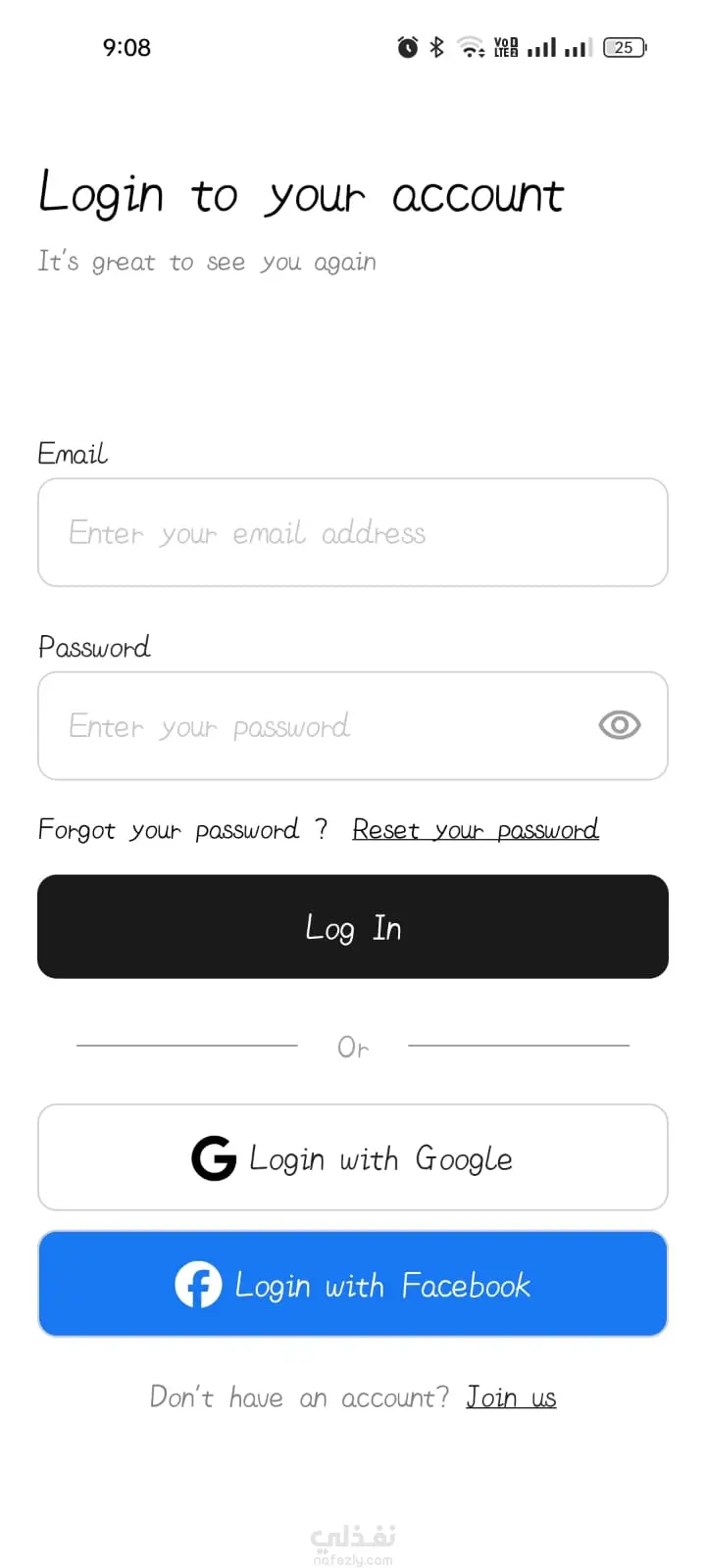Tap the Log In button

point(353,927)
